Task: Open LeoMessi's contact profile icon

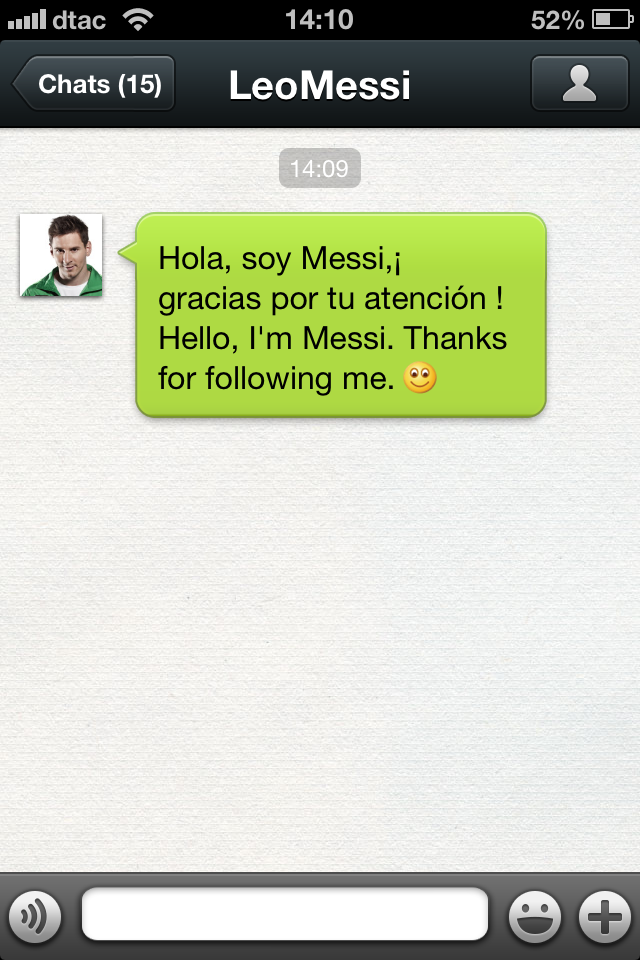Action: coord(579,84)
